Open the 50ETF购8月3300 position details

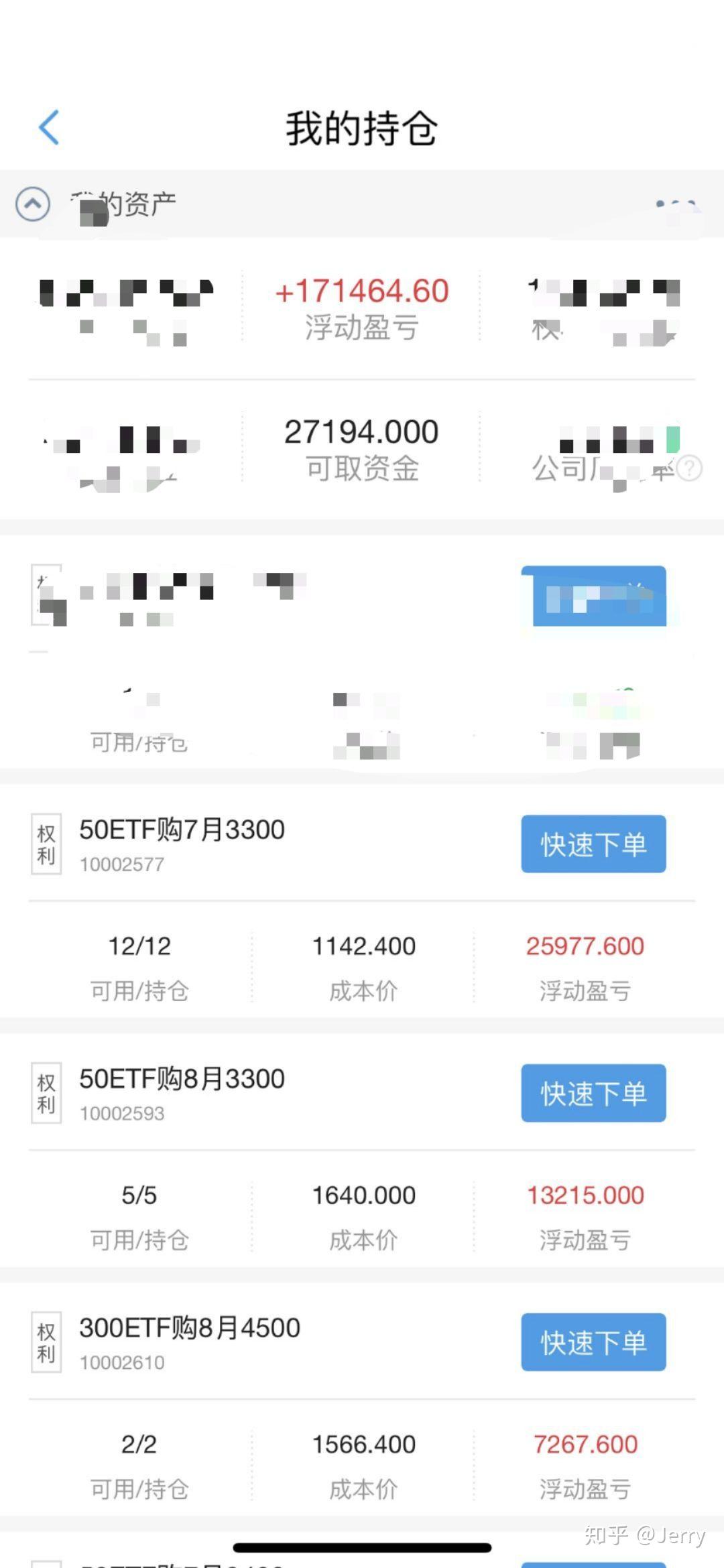click(182, 1080)
